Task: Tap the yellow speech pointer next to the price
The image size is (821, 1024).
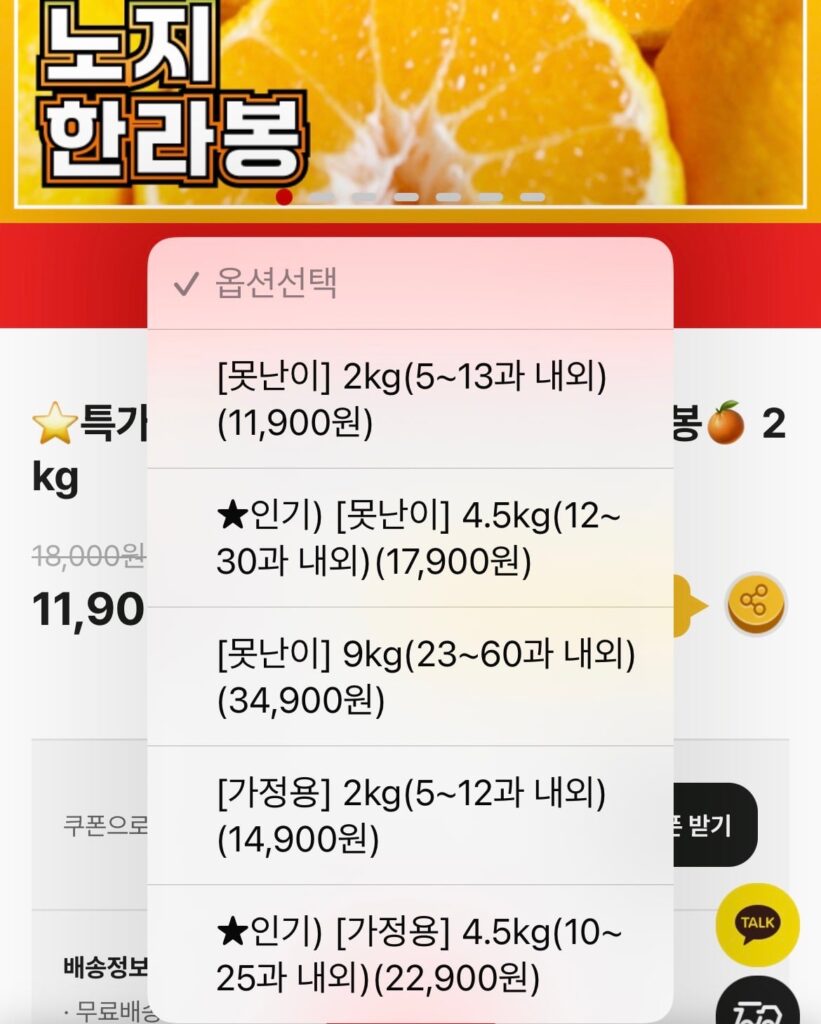Action: (686, 601)
